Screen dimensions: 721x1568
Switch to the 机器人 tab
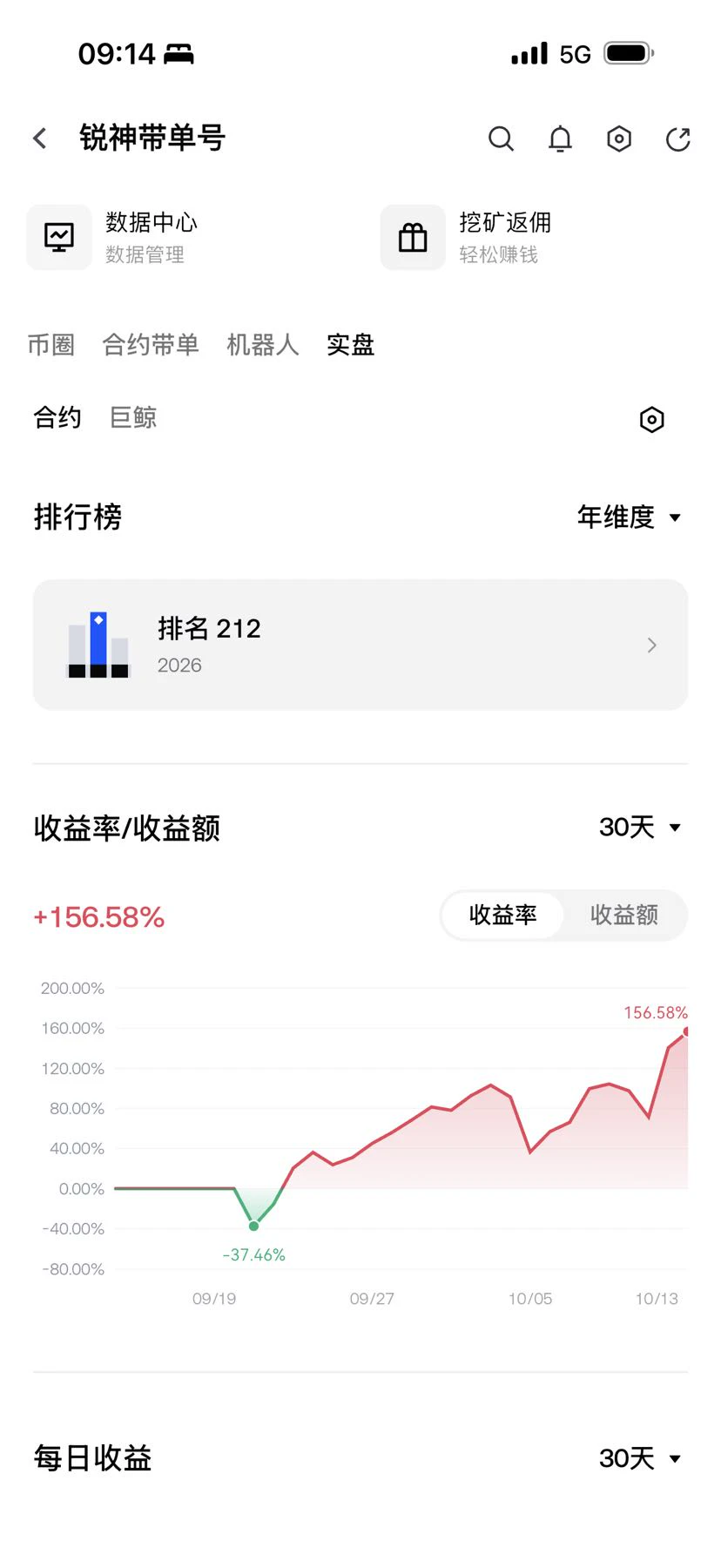click(x=263, y=345)
